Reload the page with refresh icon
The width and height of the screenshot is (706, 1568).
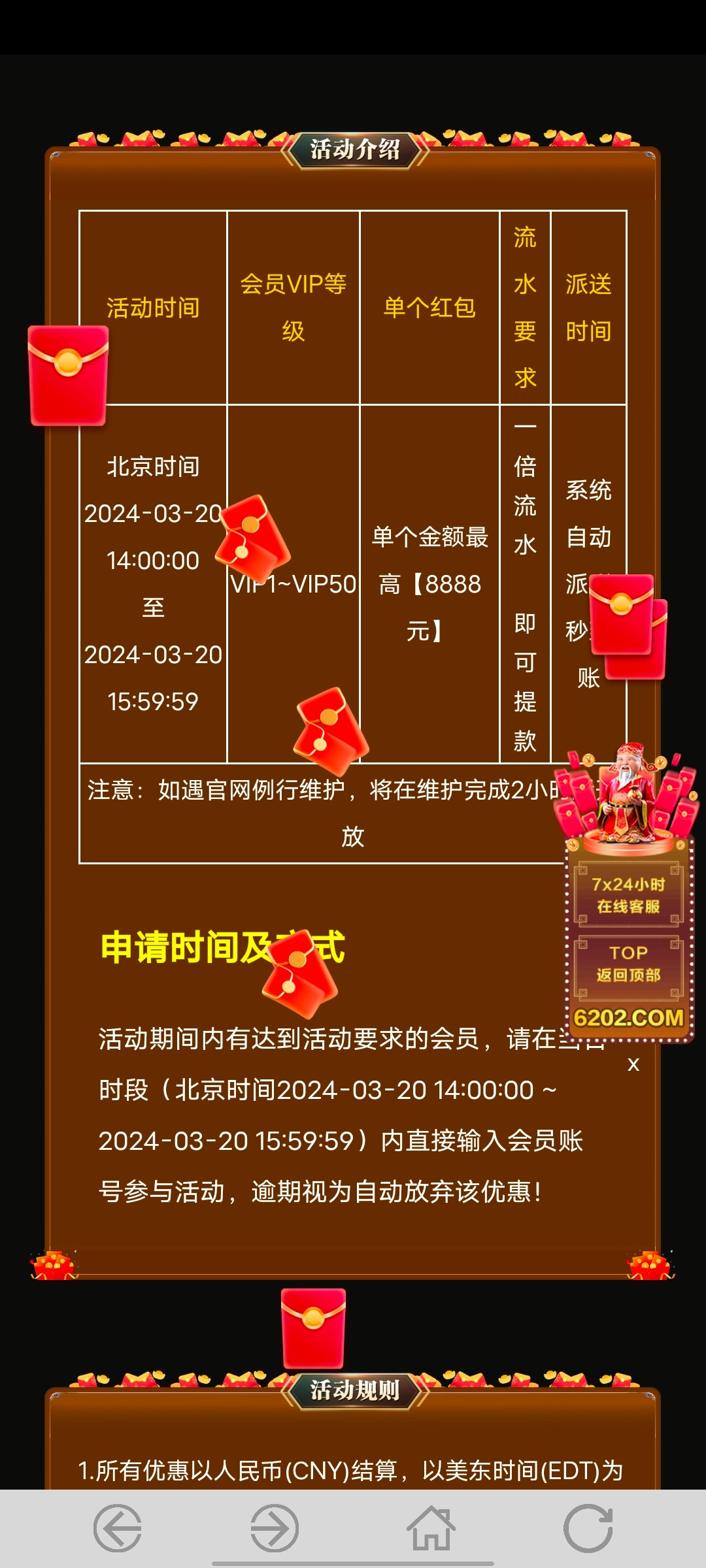[x=588, y=1527]
